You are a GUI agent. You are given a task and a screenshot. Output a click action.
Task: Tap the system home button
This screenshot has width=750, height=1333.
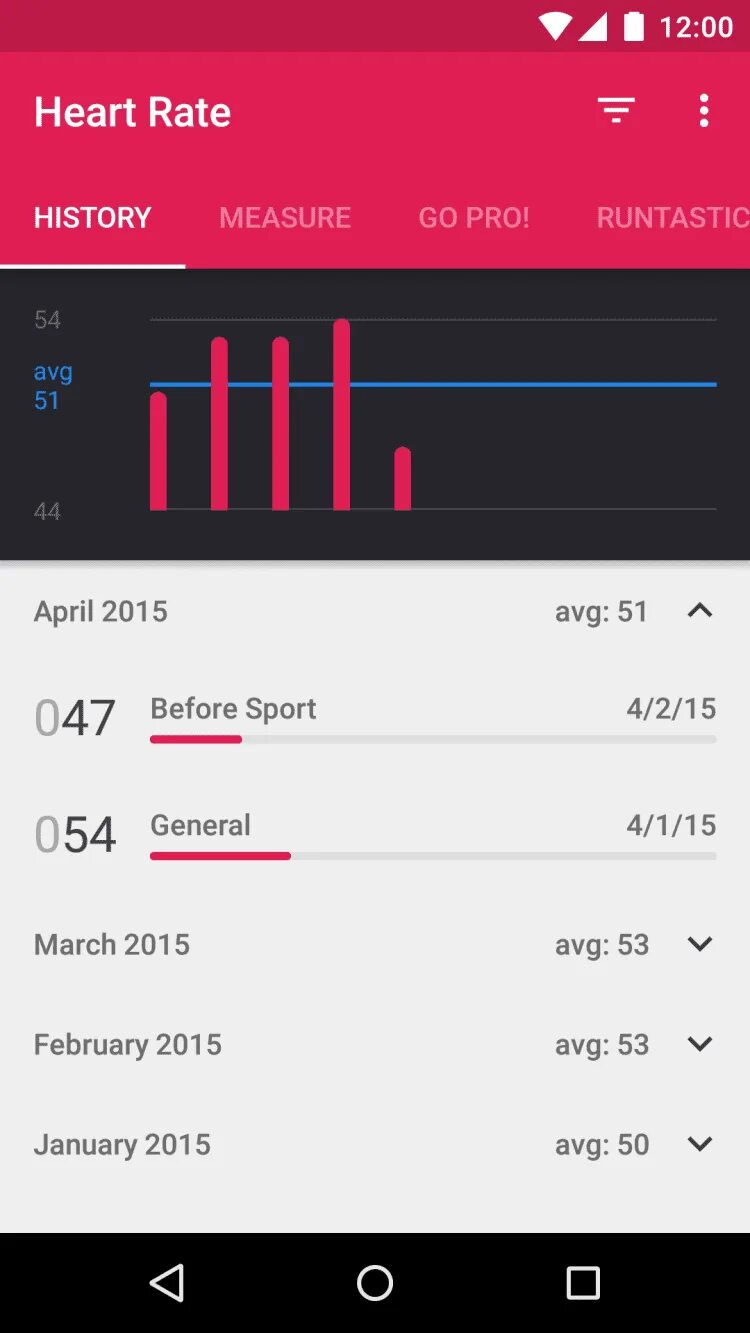click(x=375, y=1283)
